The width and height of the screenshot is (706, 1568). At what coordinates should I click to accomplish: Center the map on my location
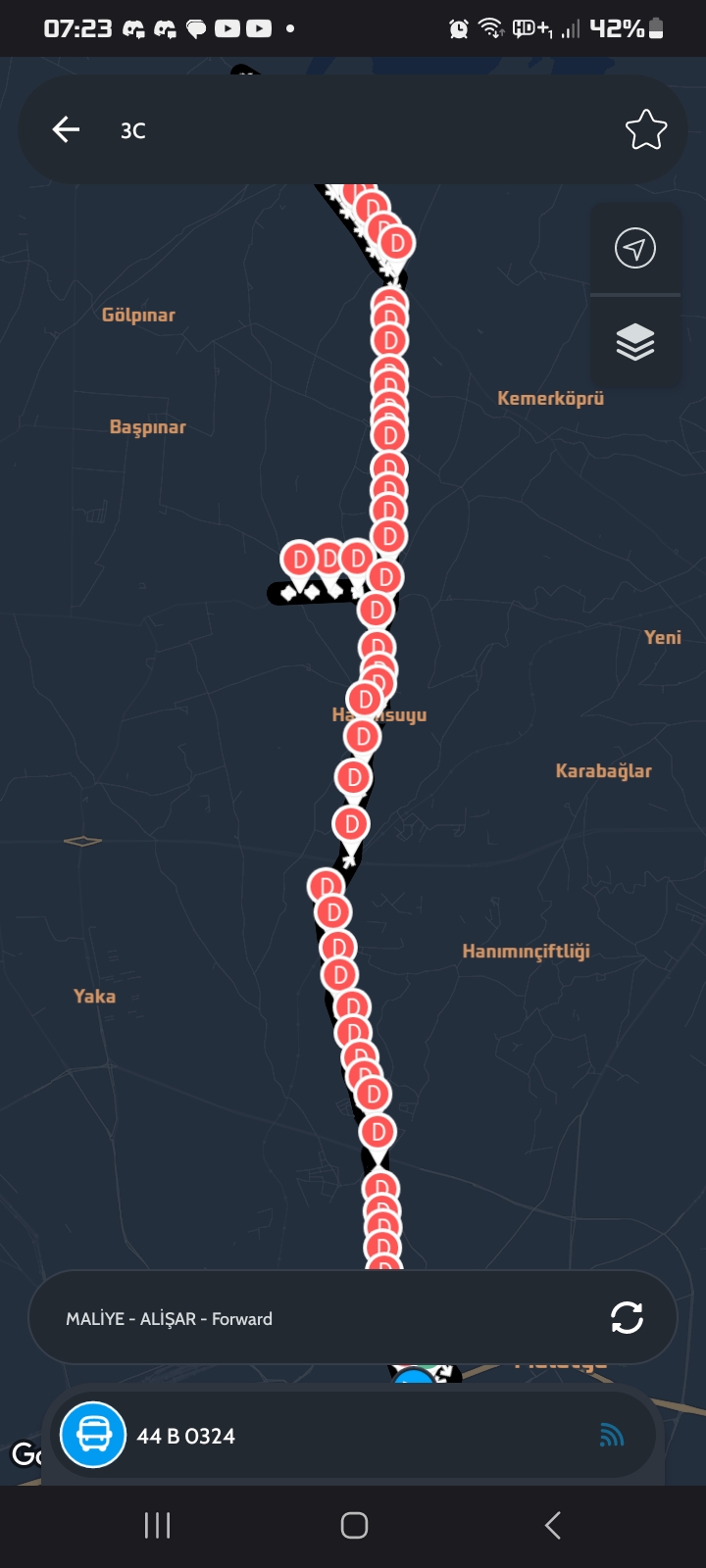pos(635,248)
